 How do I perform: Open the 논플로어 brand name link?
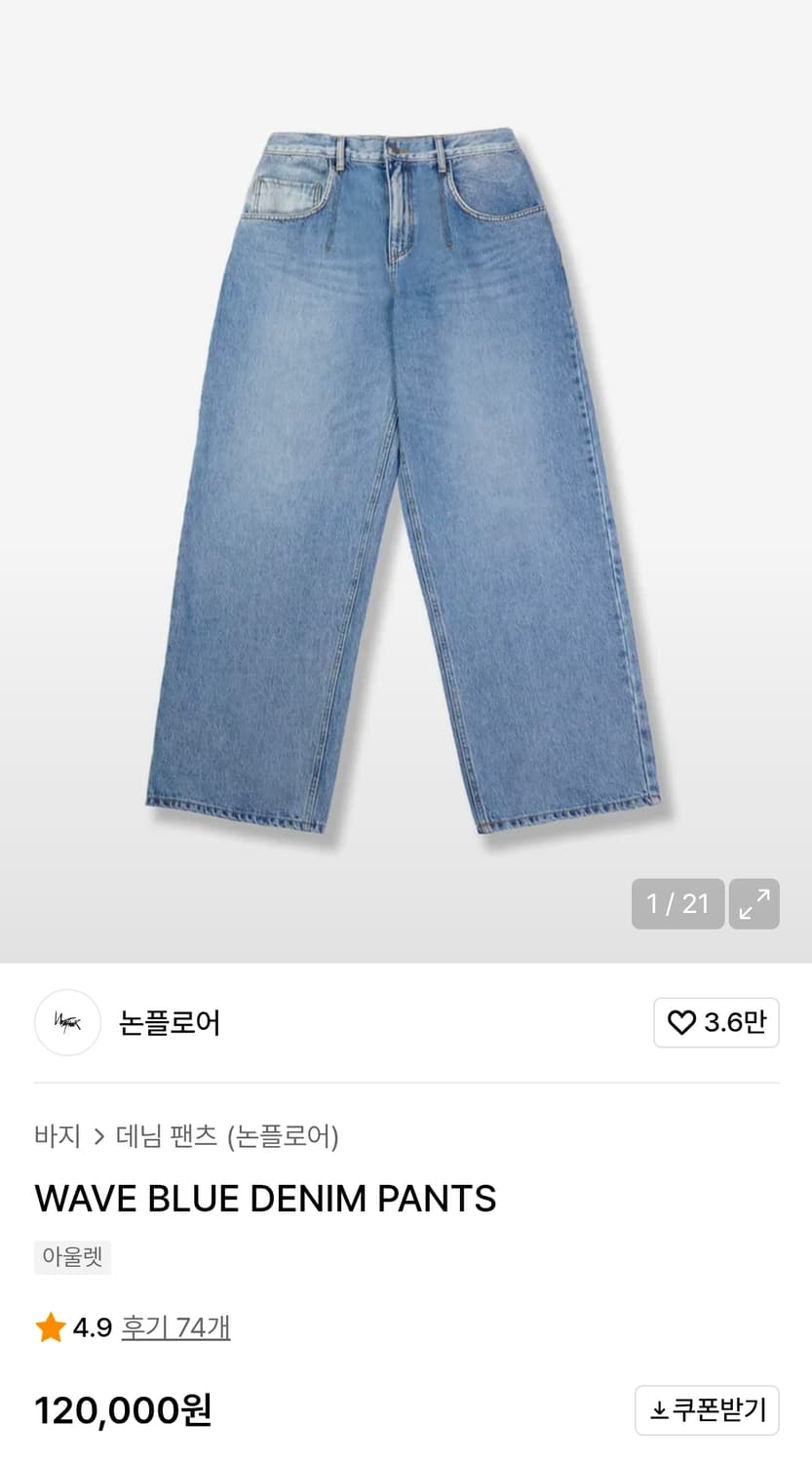tap(169, 1022)
